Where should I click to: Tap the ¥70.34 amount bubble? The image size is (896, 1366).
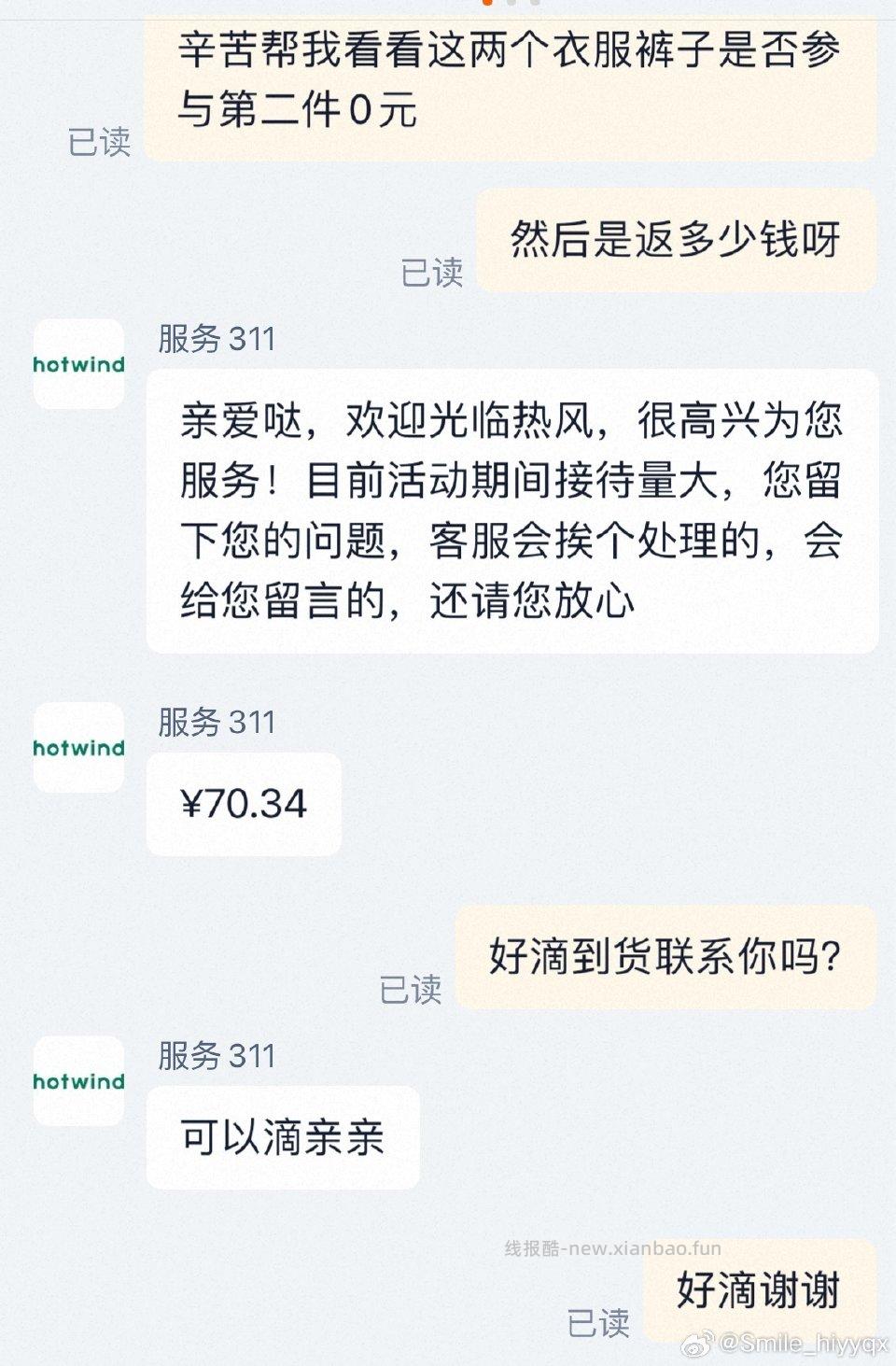pos(244,804)
